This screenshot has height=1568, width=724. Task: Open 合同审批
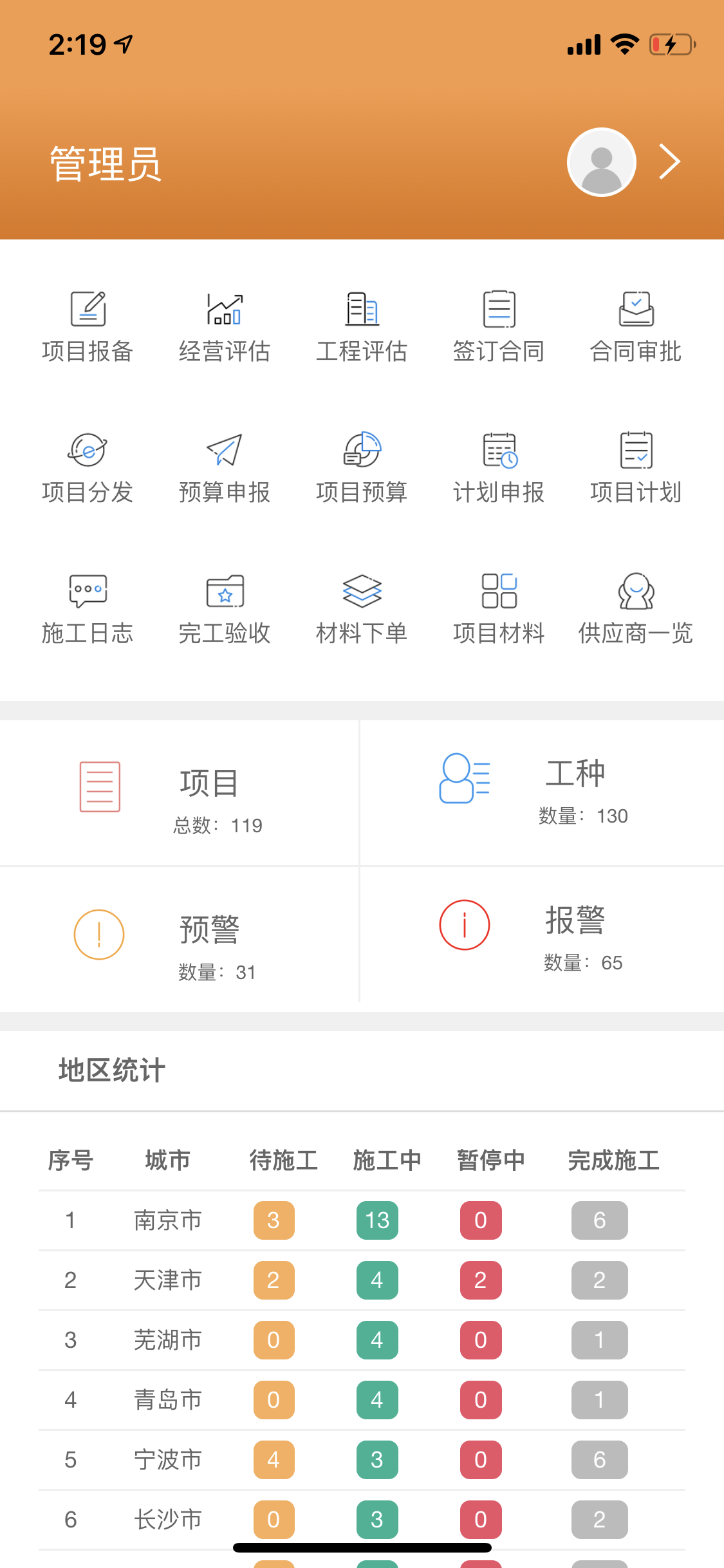tap(636, 327)
